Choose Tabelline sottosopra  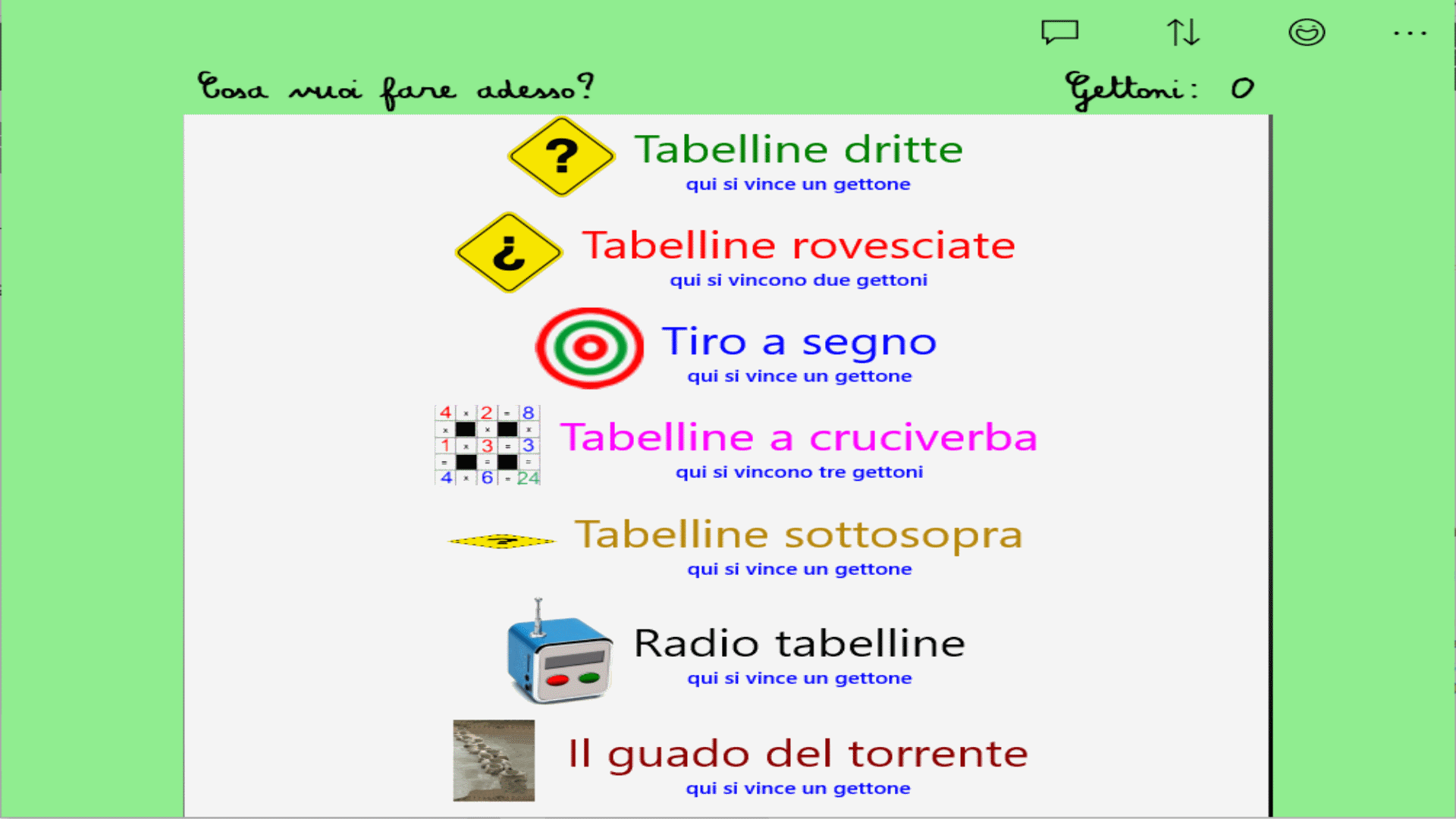(798, 535)
